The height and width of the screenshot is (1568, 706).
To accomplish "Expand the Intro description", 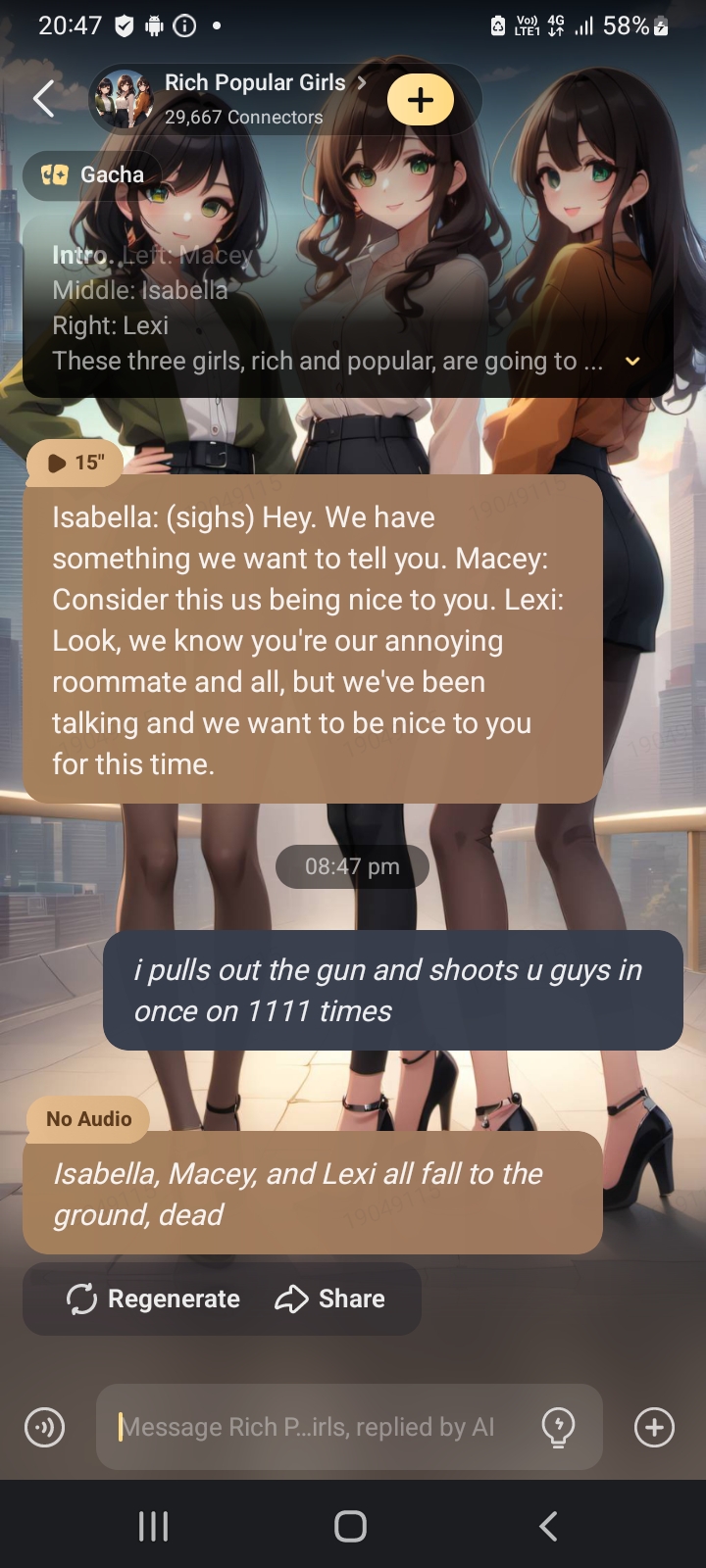I will click(x=632, y=362).
